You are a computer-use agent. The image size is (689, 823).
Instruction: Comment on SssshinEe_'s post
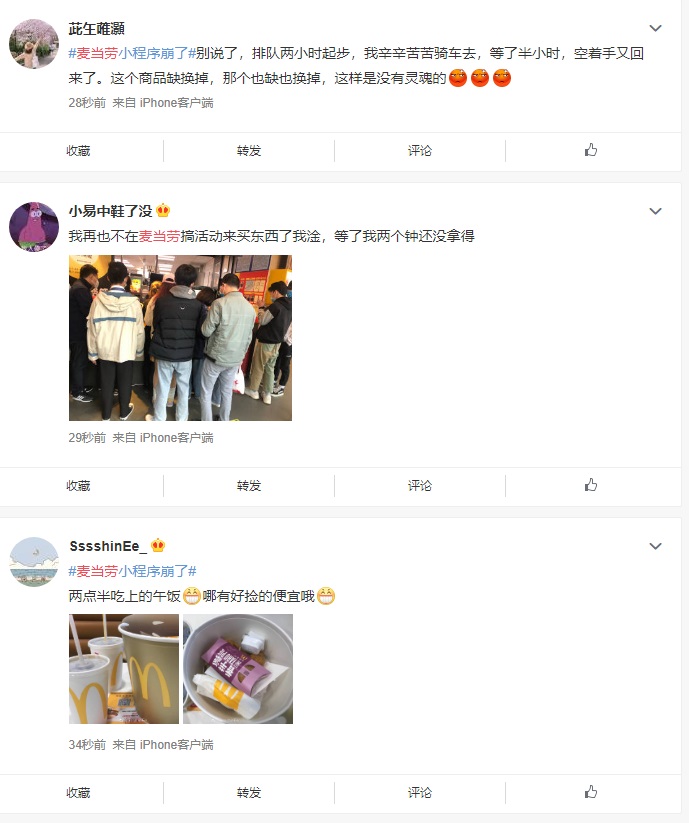tap(420, 792)
